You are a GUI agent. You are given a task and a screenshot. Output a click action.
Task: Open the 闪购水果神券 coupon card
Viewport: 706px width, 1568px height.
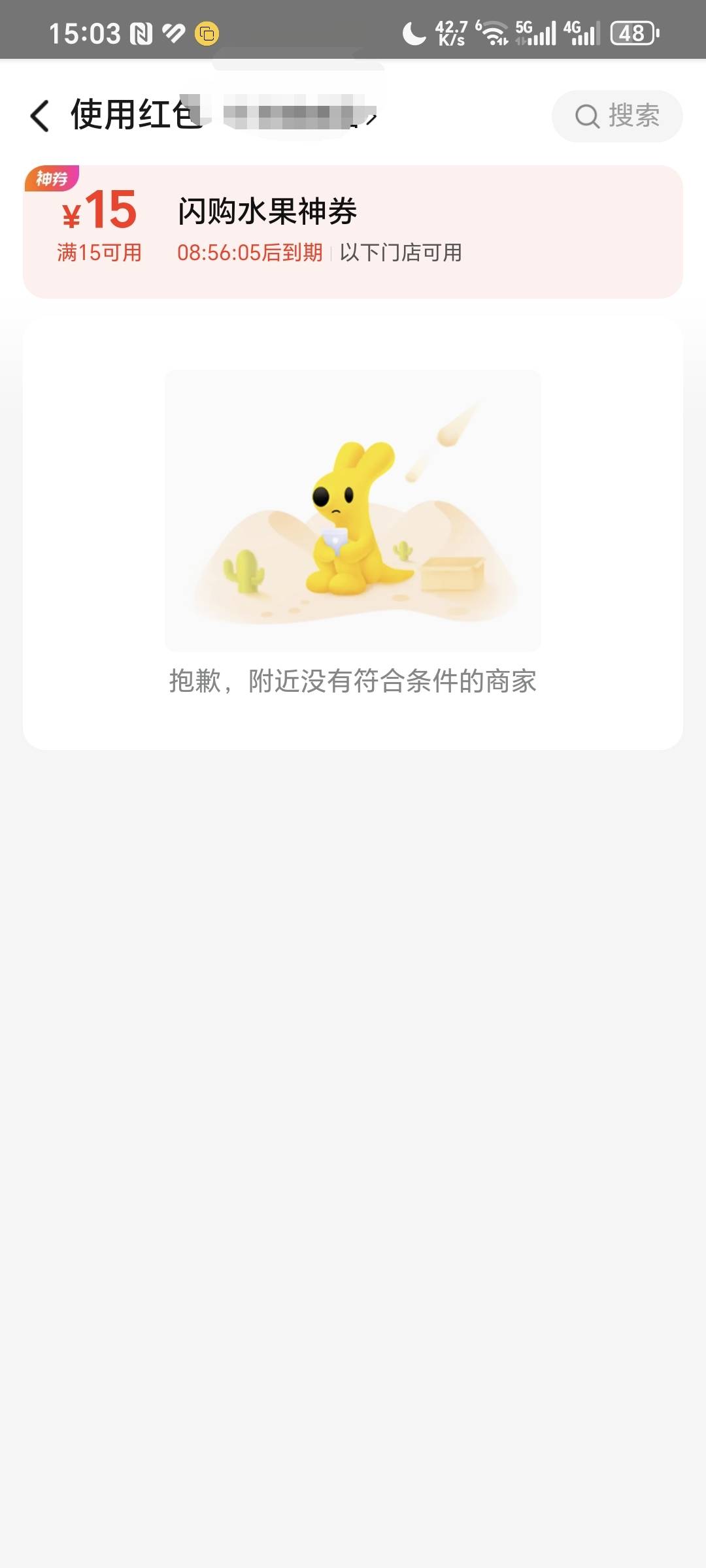[353, 231]
